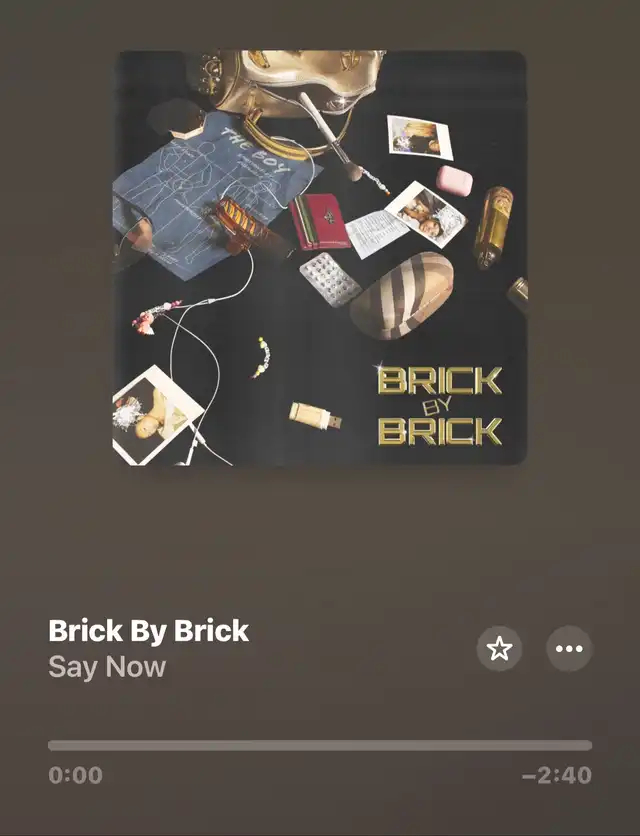Favorite the song Brick By Brick
640x836 pixels.
[499, 649]
